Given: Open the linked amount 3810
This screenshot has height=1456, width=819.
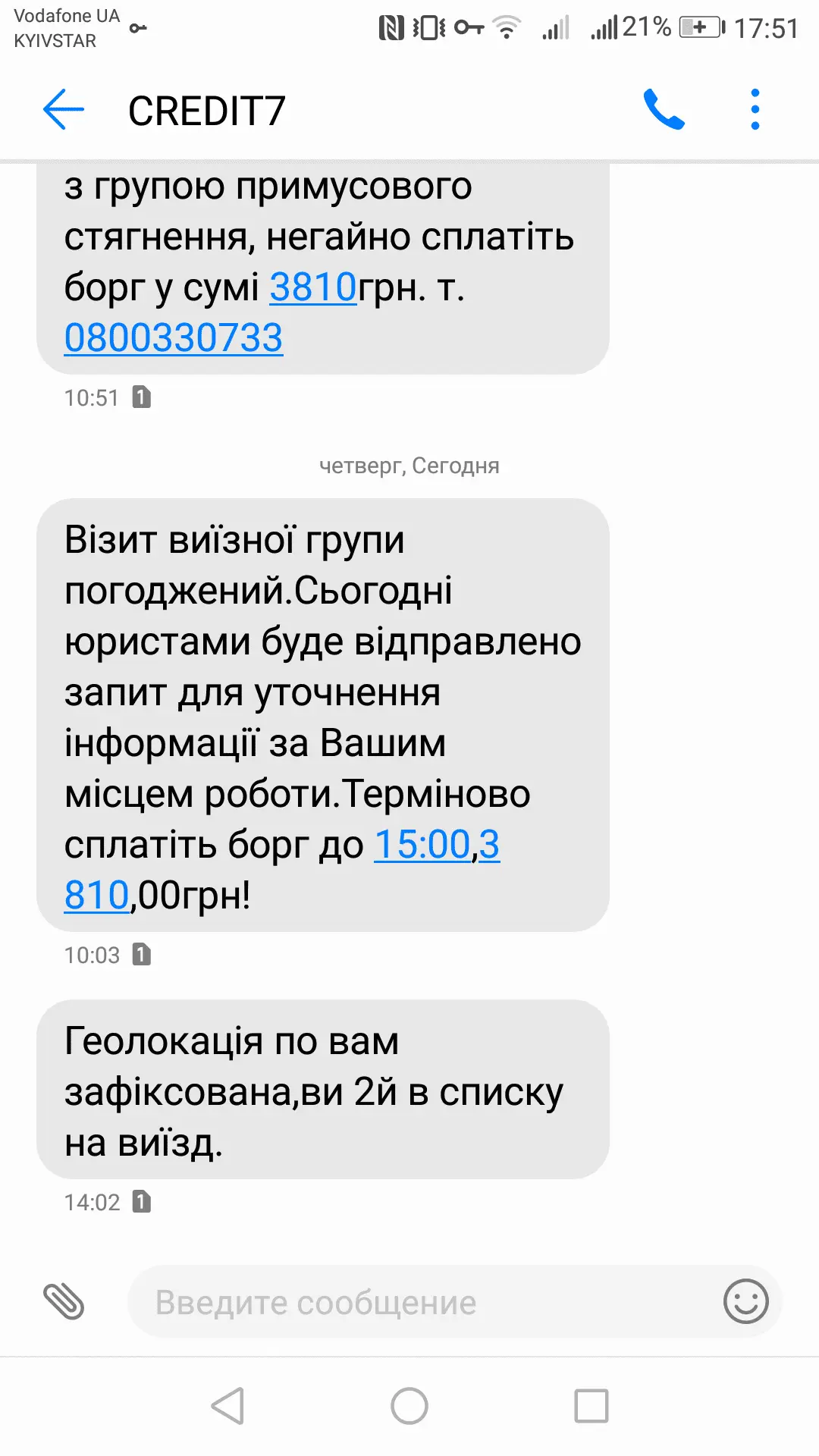Looking at the screenshot, I should [312, 287].
